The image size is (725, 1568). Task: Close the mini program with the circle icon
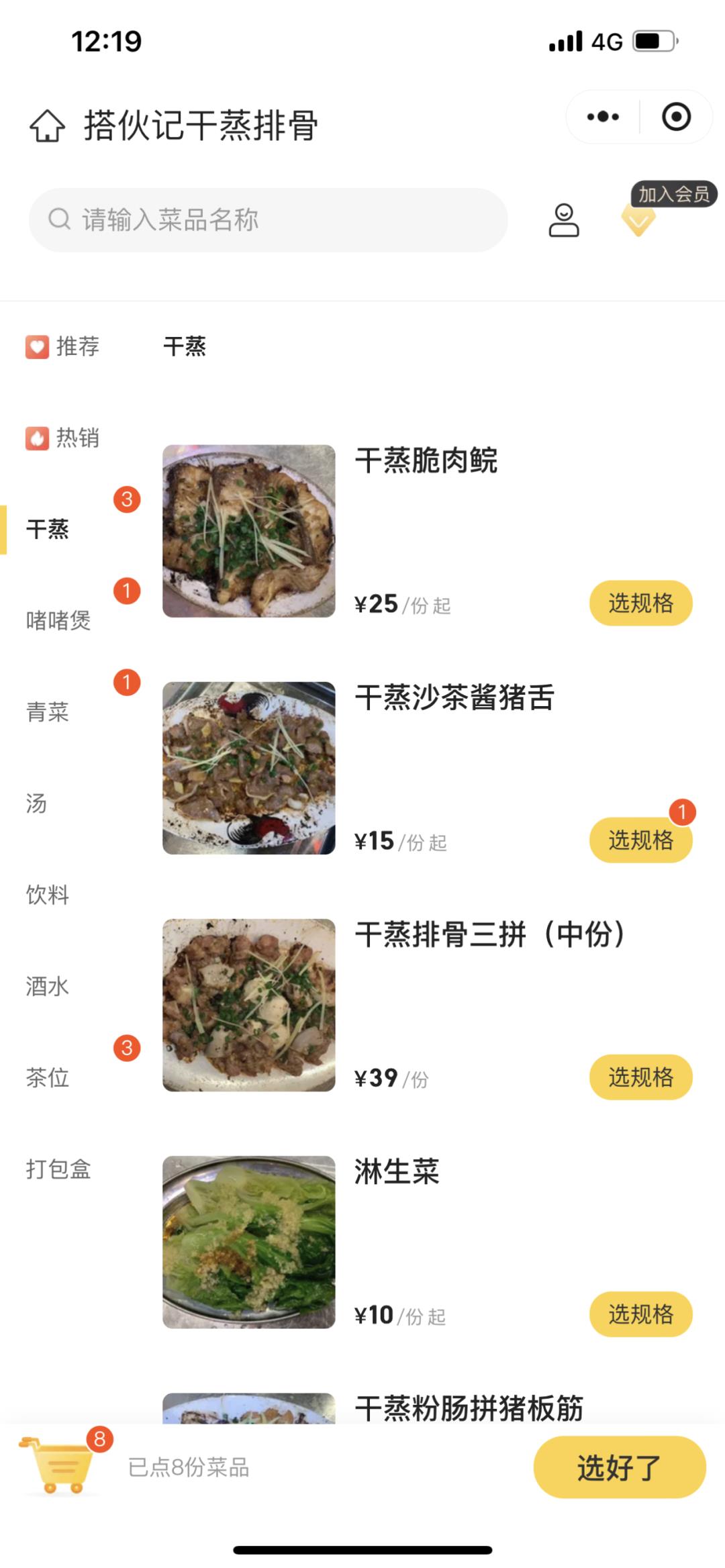tap(676, 117)
